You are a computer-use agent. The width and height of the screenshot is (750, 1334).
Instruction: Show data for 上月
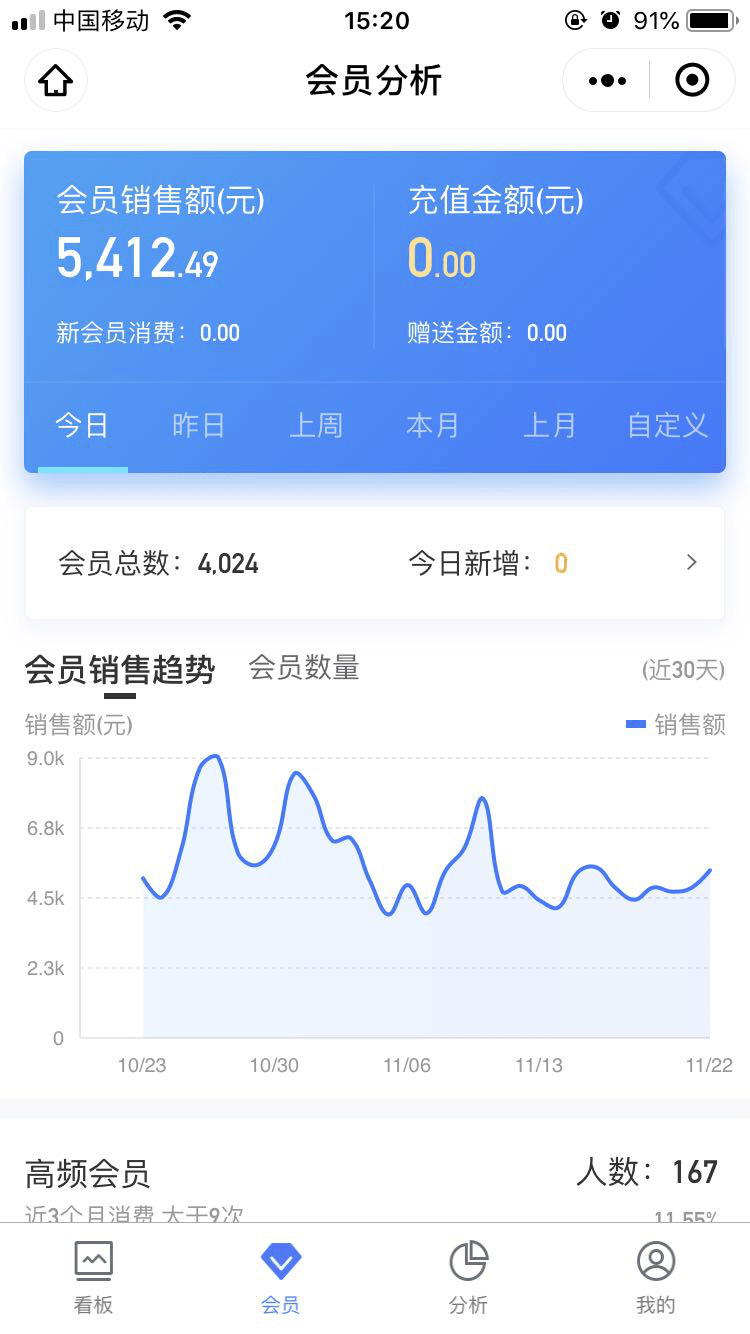(x=550, y=426)
